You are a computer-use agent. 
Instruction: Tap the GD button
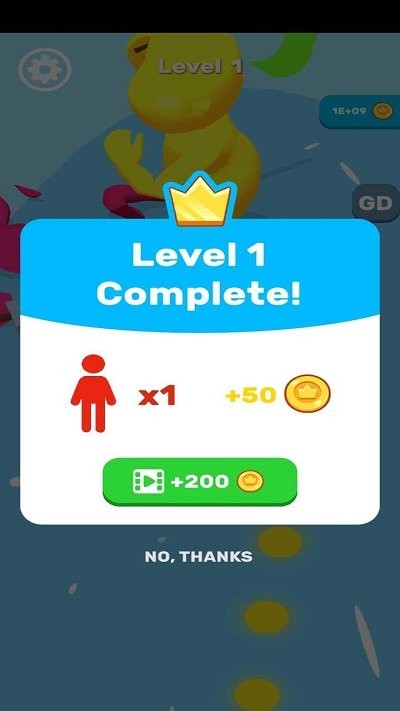pyautogui.click(x=376, y=203)
